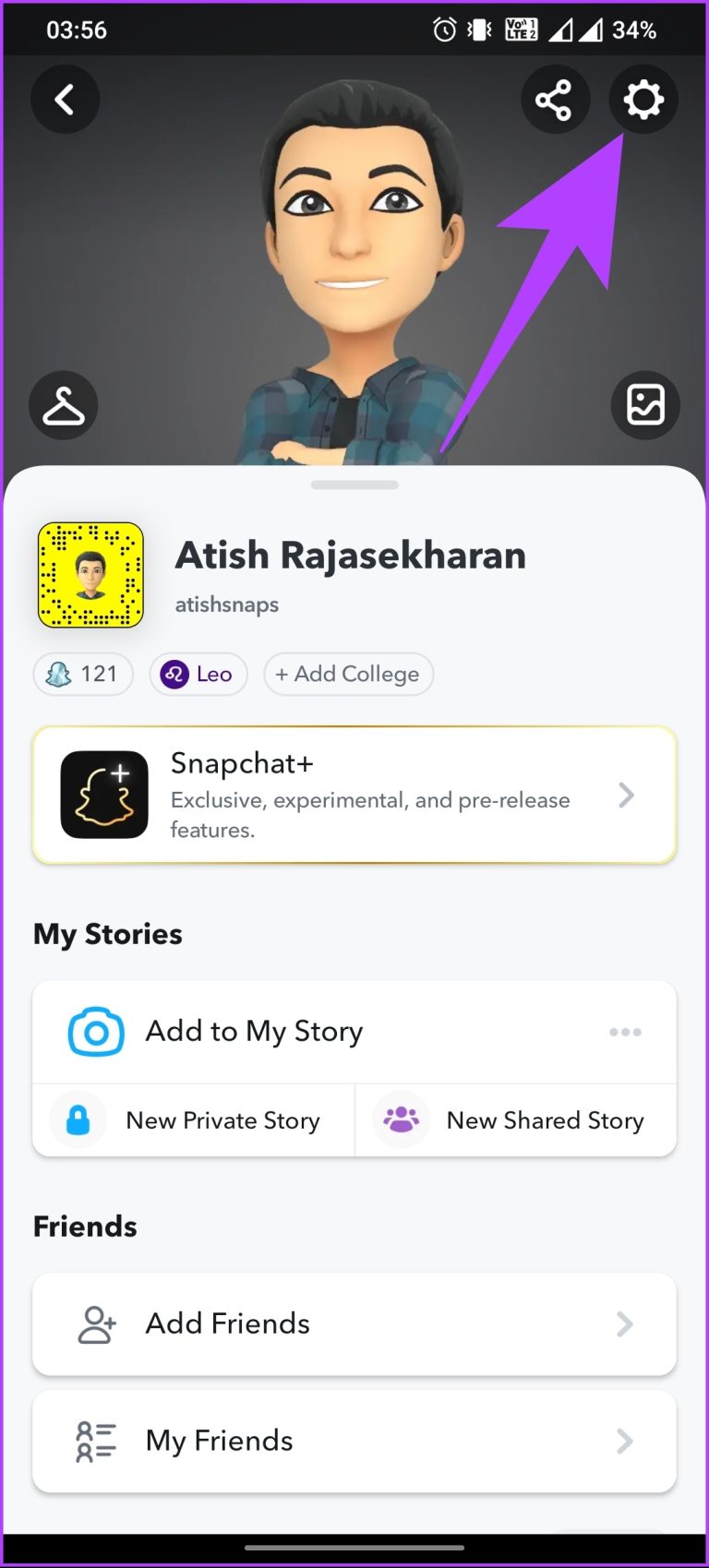709x1568 pixels.
Task: Tap the share profile icon
Action: (556, 99)
